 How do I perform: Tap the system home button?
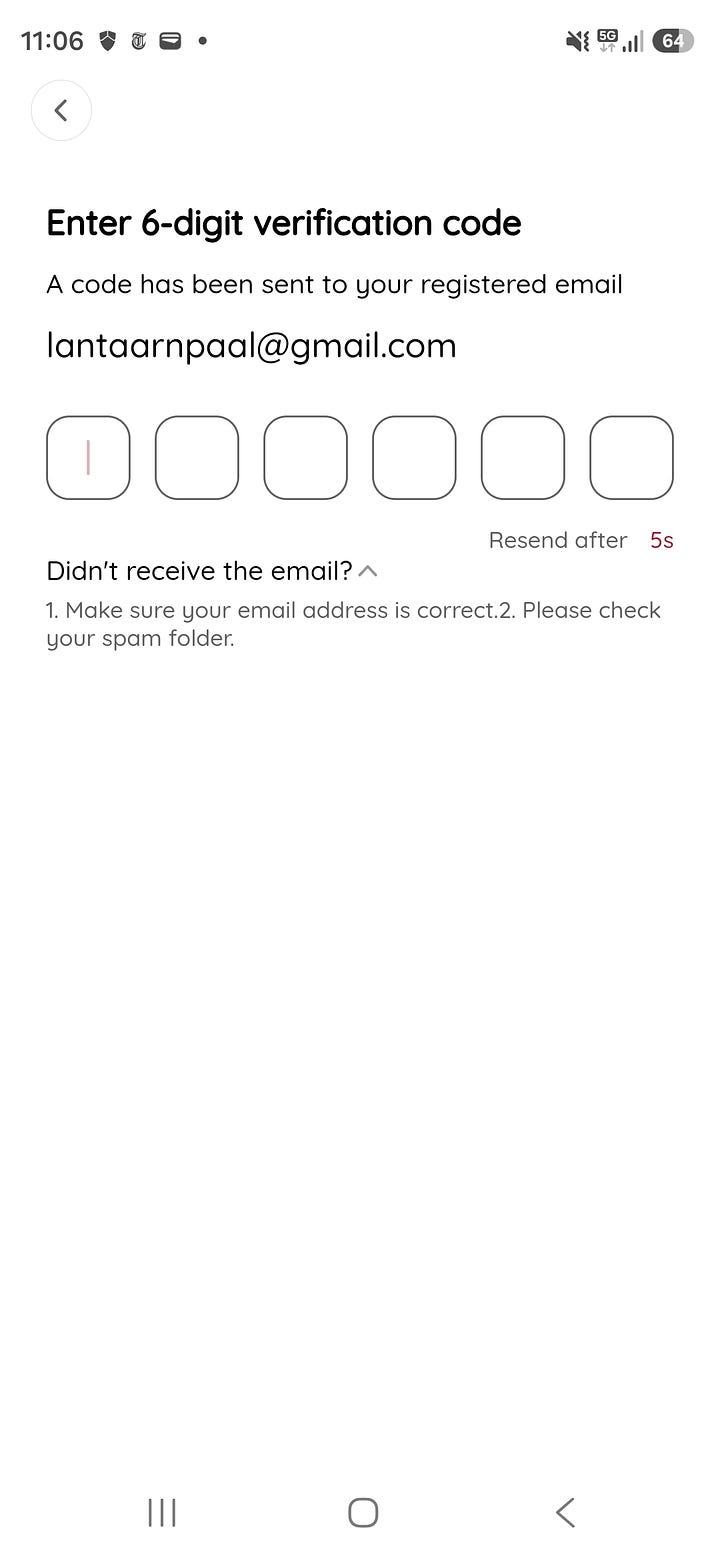(x=363, y=1512)
